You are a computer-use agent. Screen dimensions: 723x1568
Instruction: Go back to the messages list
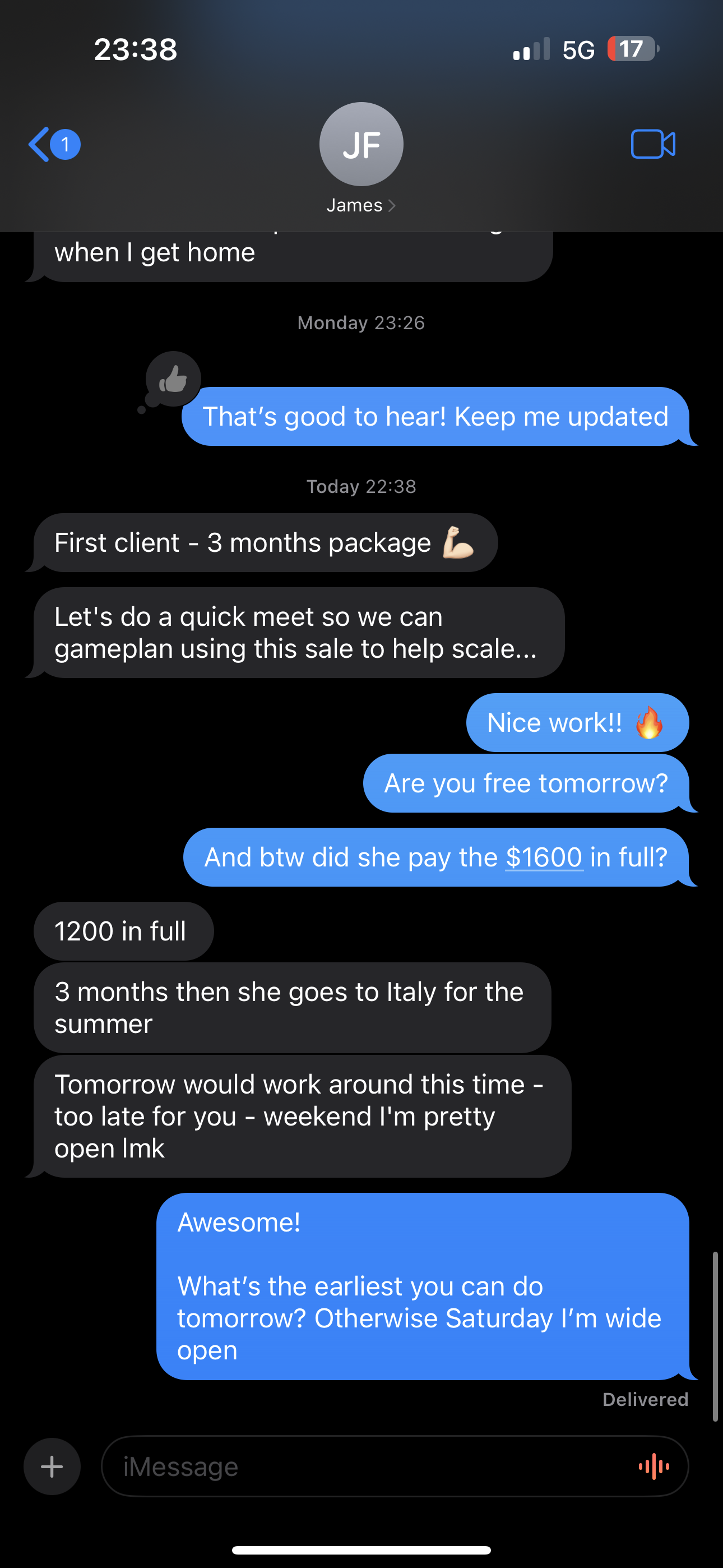54,144
